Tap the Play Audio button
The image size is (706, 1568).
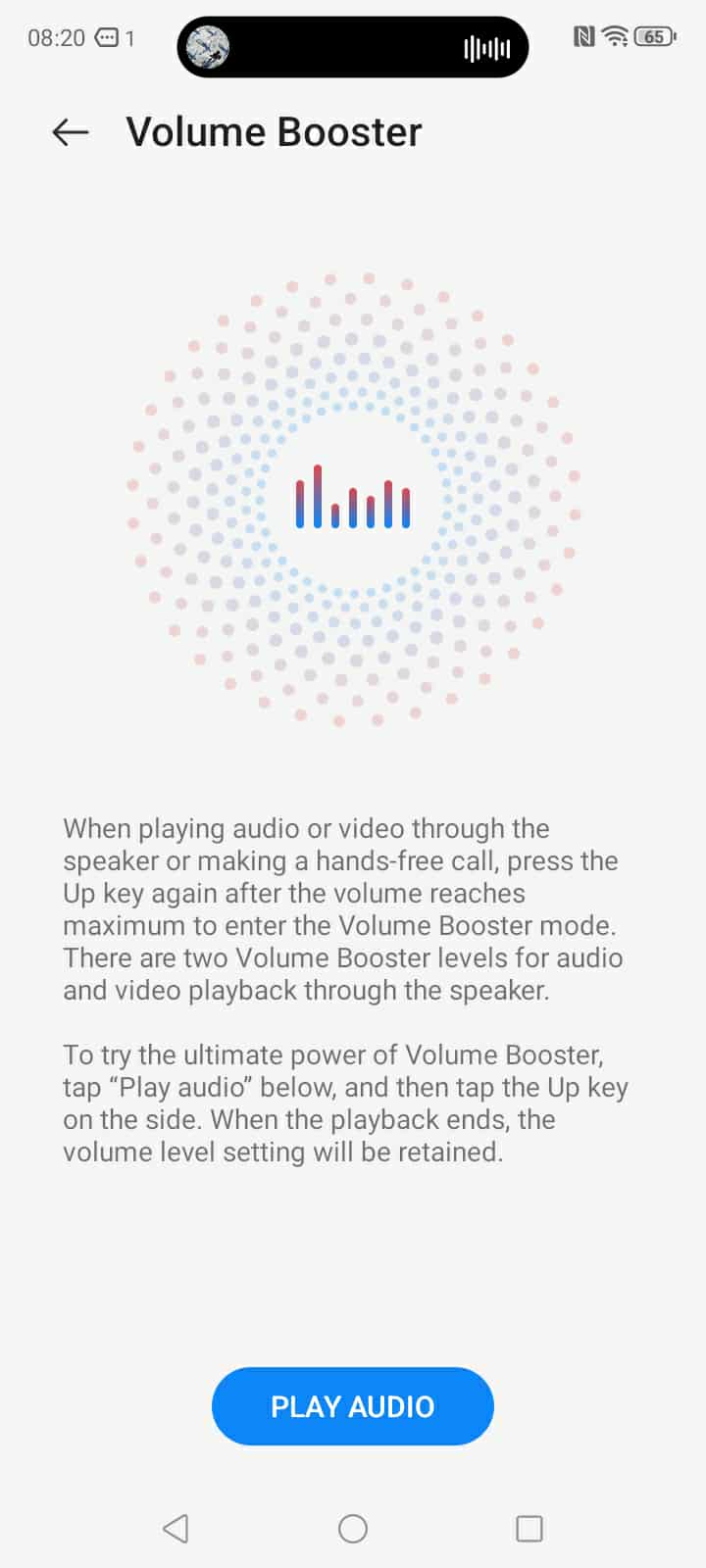point(352,1406)
